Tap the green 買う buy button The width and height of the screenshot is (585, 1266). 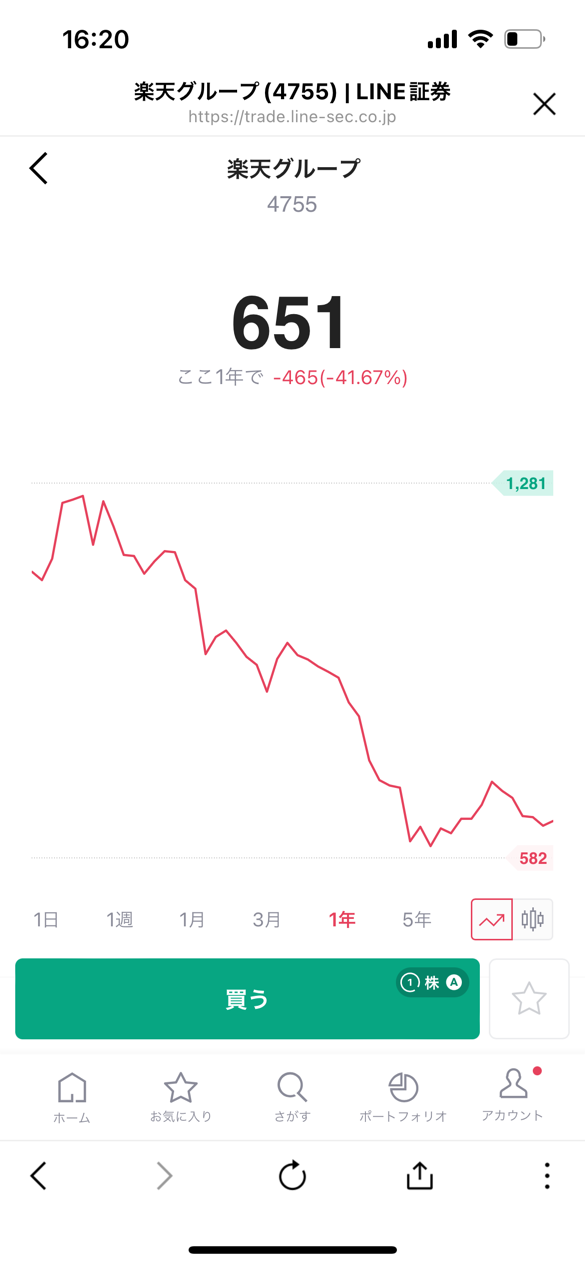coord(247,999)
